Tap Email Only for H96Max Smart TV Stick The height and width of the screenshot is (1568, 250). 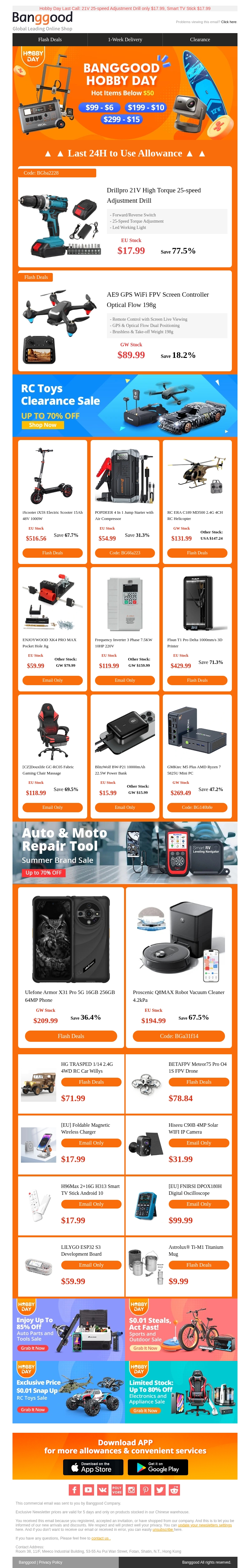point(91,1204)
